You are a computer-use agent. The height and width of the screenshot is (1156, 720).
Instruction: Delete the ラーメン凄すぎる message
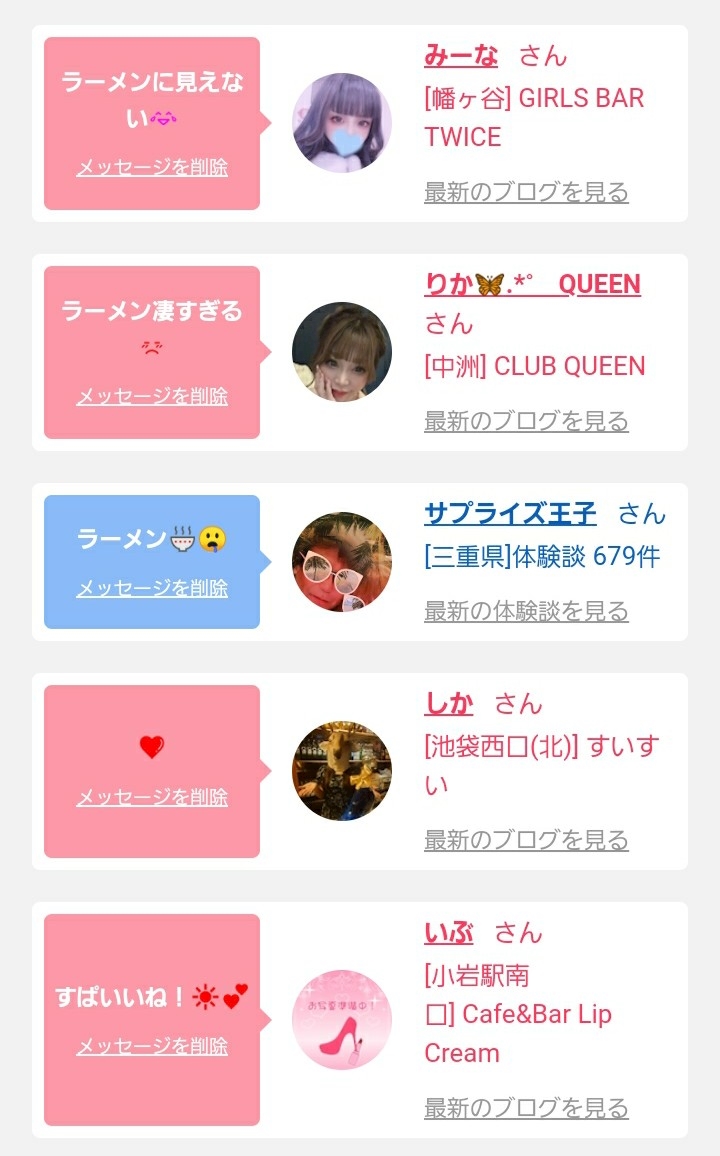(152, 396)
